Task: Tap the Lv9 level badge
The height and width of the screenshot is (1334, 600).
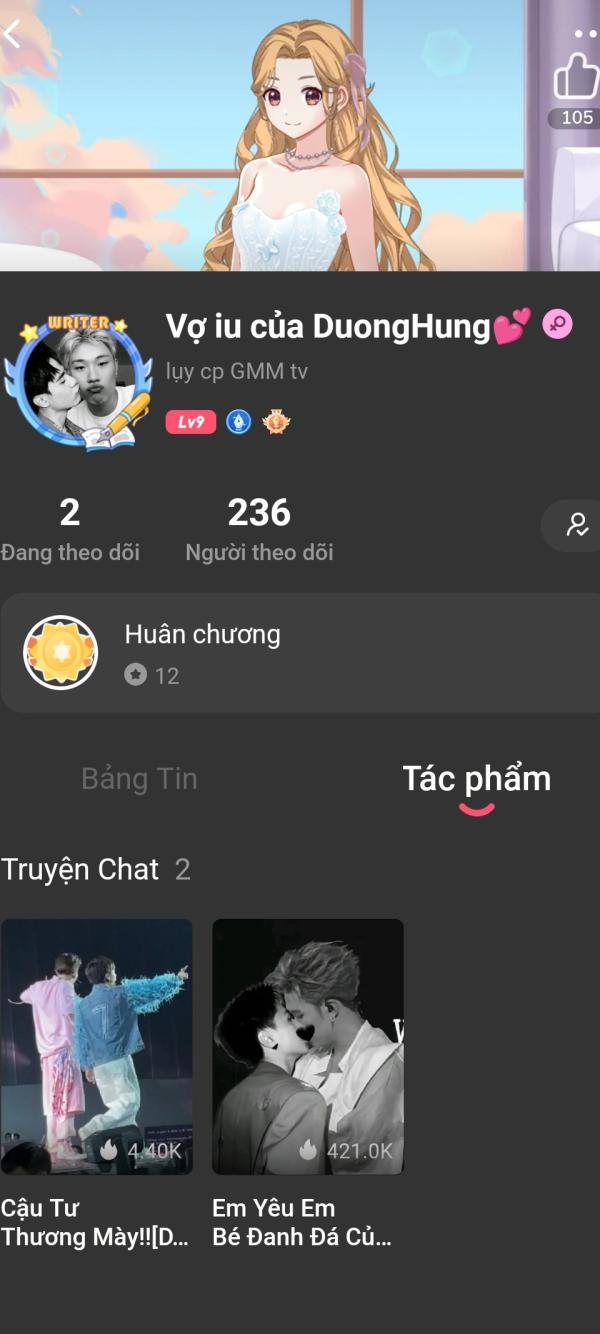Action: point(190,422)
